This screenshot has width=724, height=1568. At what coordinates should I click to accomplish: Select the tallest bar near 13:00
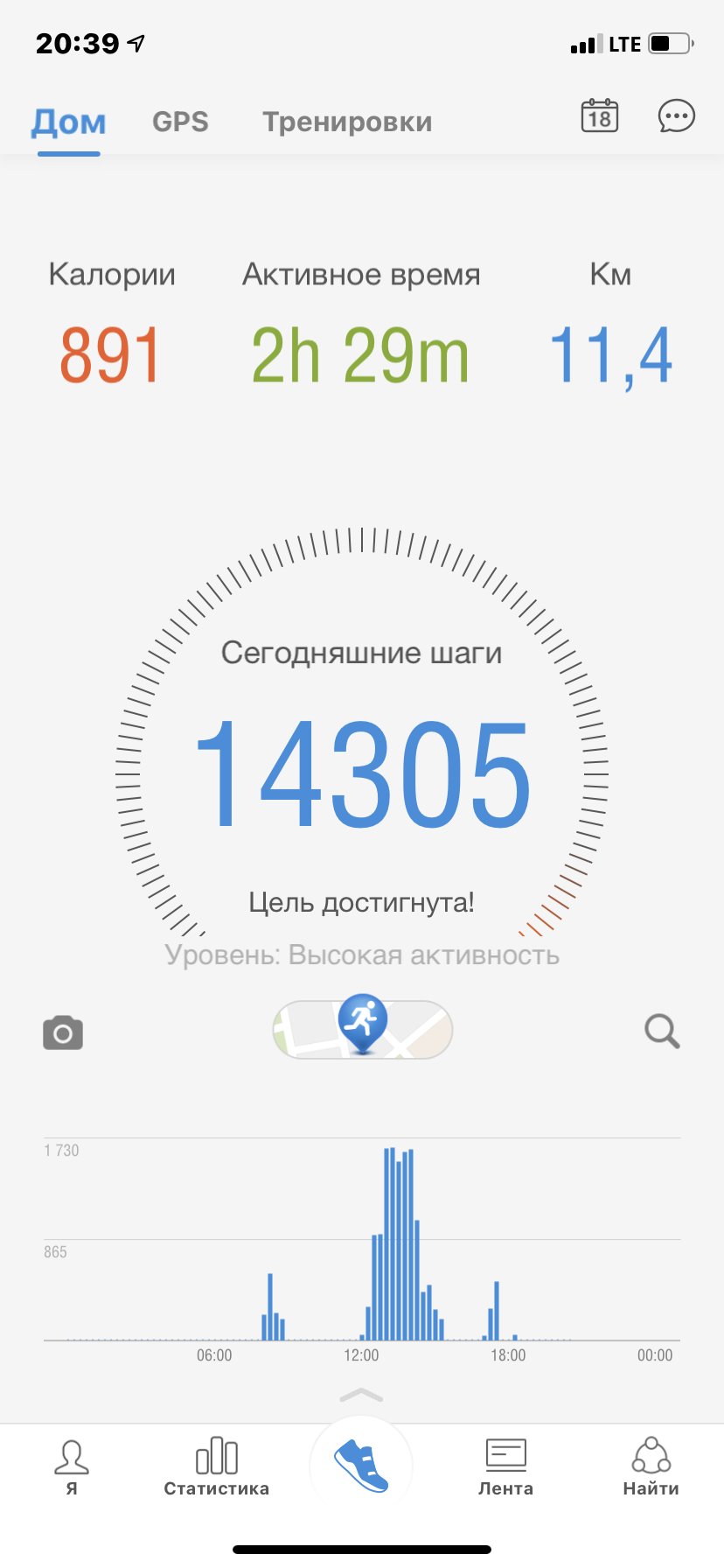(391, 1225)
